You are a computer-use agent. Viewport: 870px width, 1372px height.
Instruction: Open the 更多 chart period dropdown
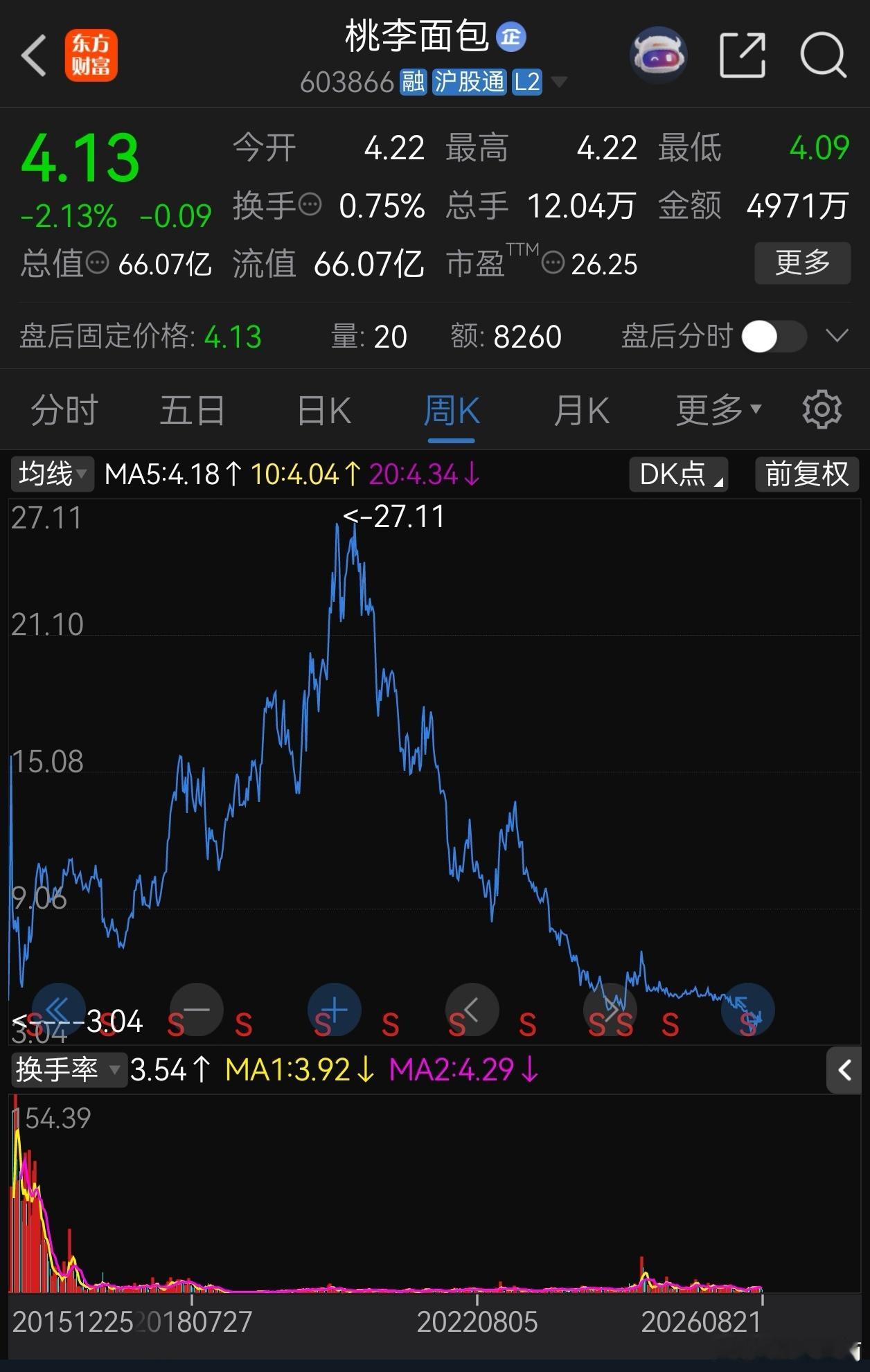718,411
